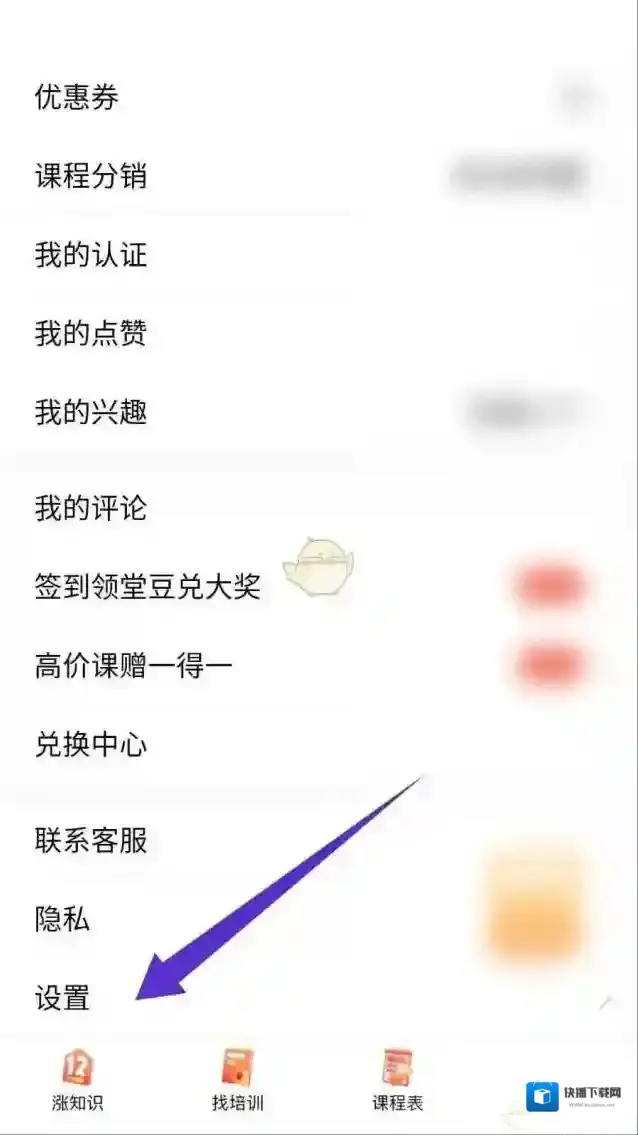This screenshot has width=638, height=1135.
Task: View 我的评论 my comments
Action: click(x=91, y=508)
